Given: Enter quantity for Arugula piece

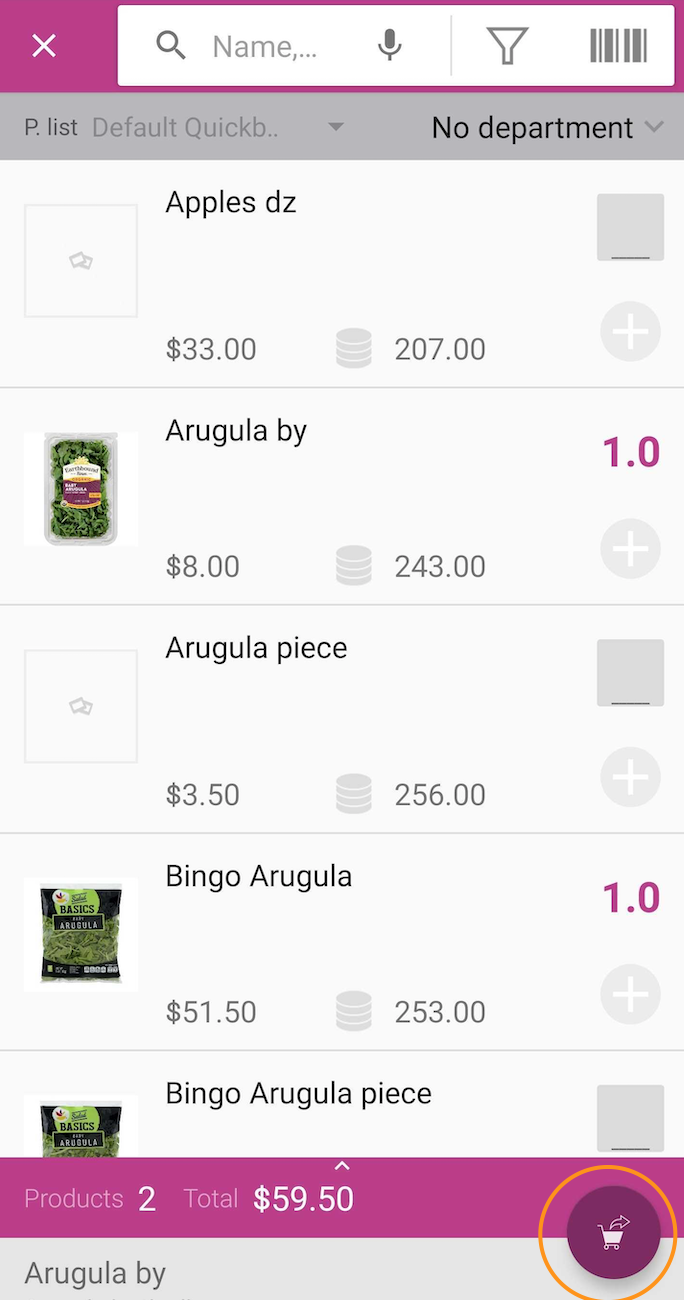Looking at the screenshot, I should point(630,673).
